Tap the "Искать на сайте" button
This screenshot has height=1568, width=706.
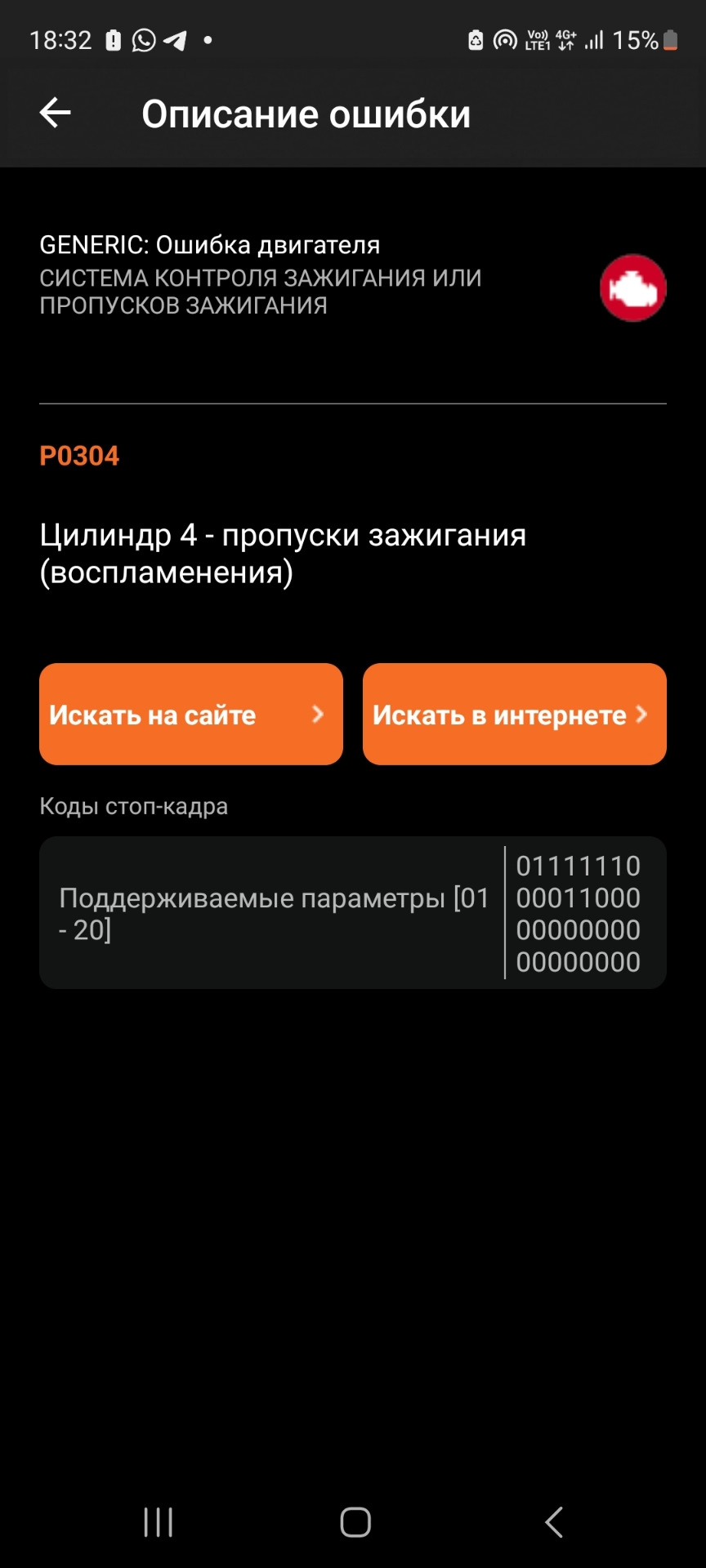point(191,715)
